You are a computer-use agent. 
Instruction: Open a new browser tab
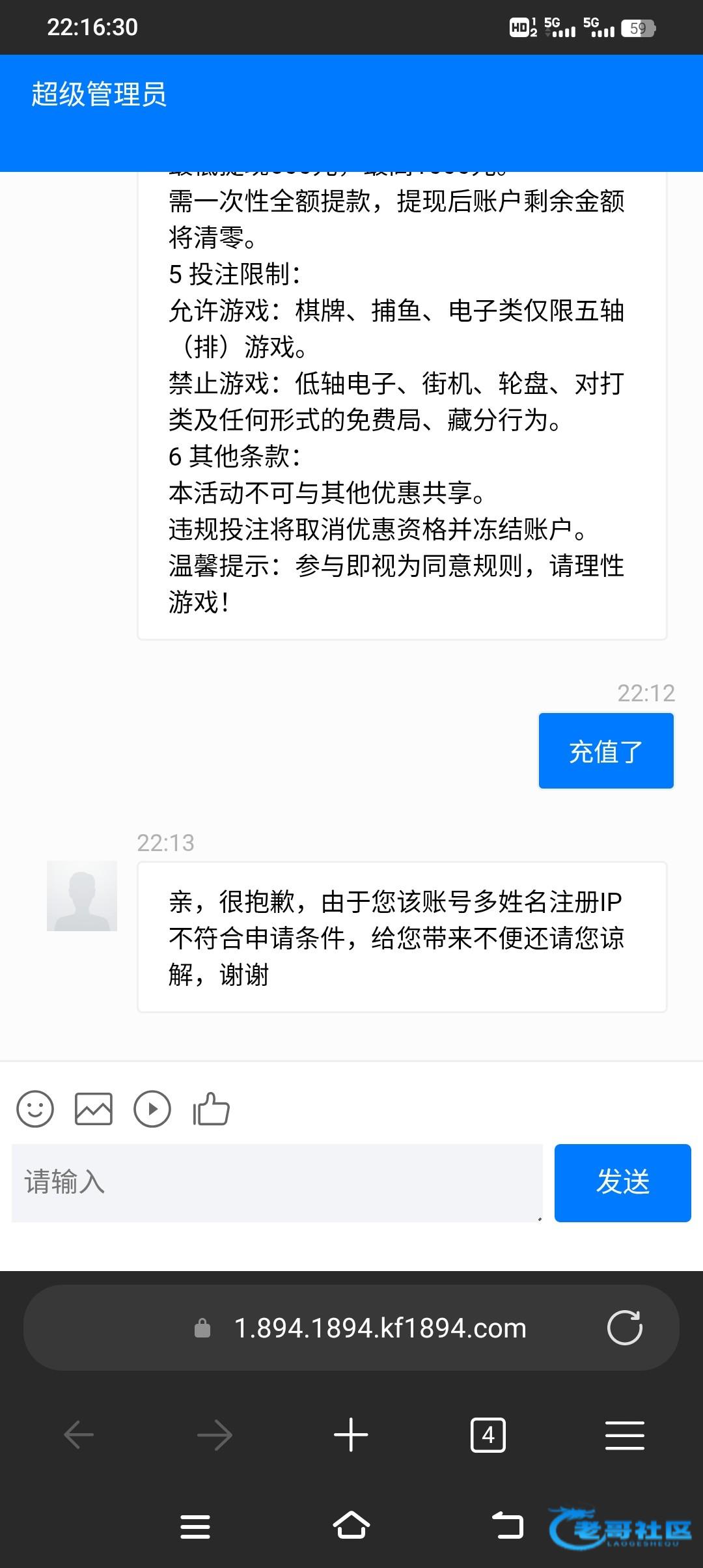click(351, 1435)
